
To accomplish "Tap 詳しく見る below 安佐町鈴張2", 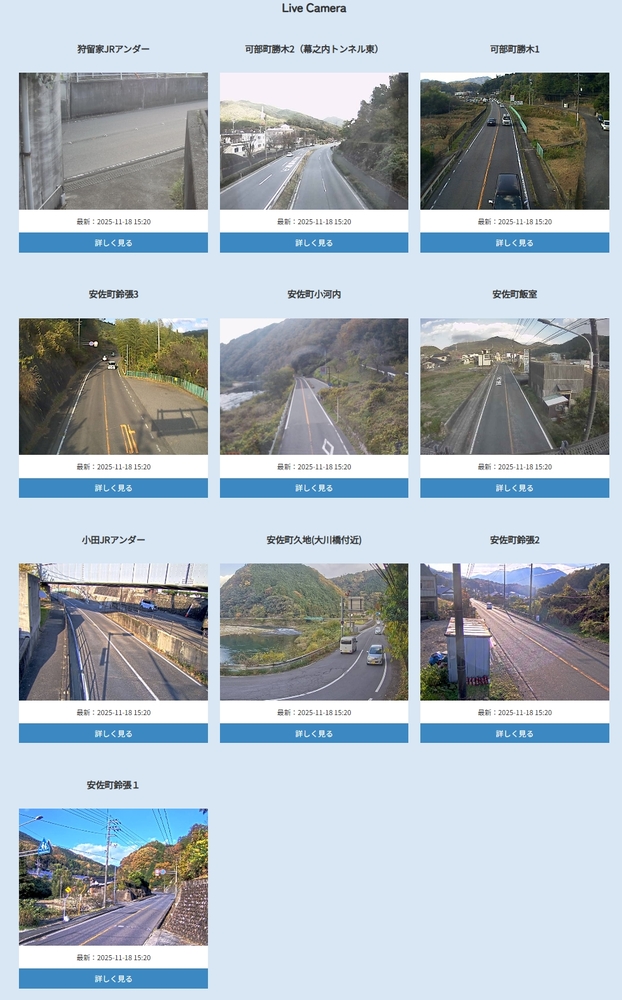I will [514, 733].
